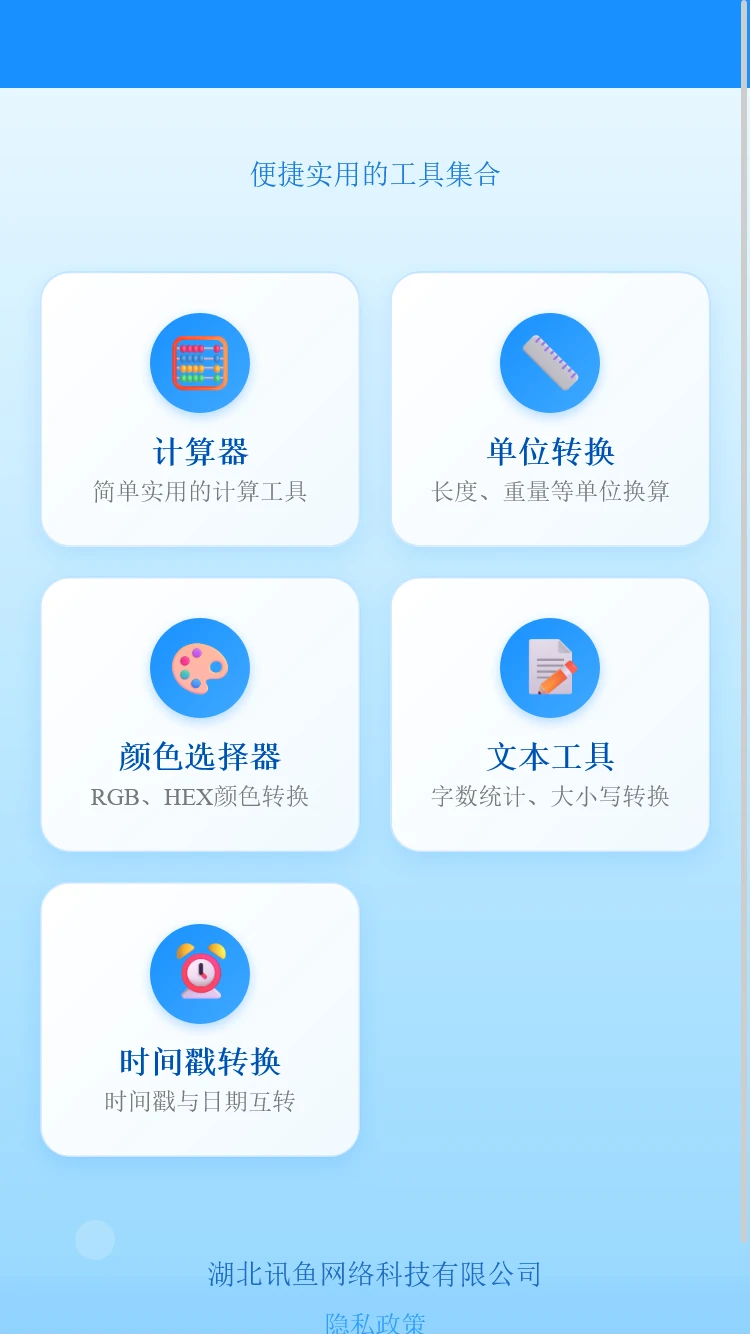This screenshot has height=1336, width=752.
Task: Open the 计算器 calculator tool card
Action: coord(200,410)
